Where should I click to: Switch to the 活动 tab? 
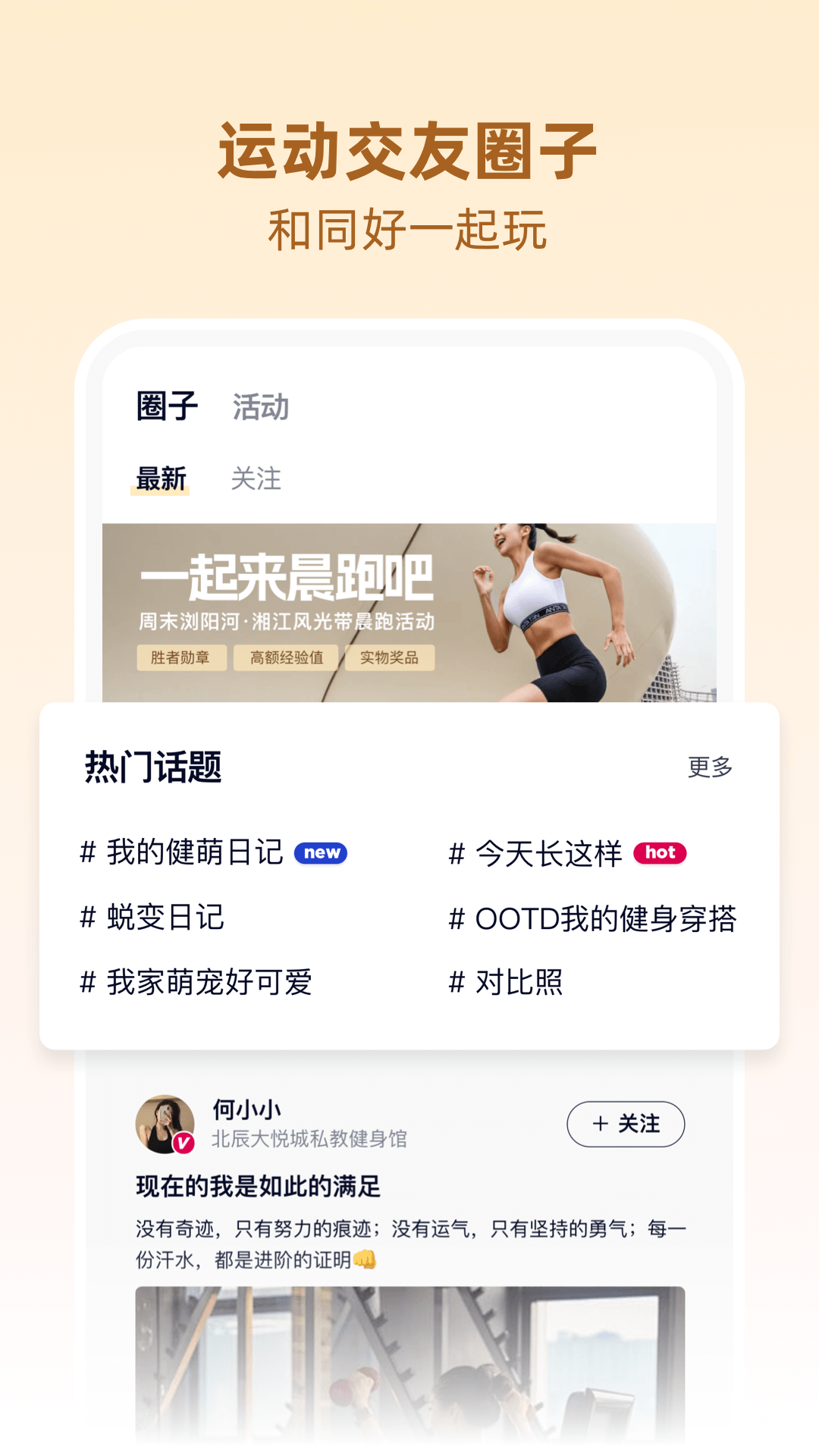(x=261, y=407)
